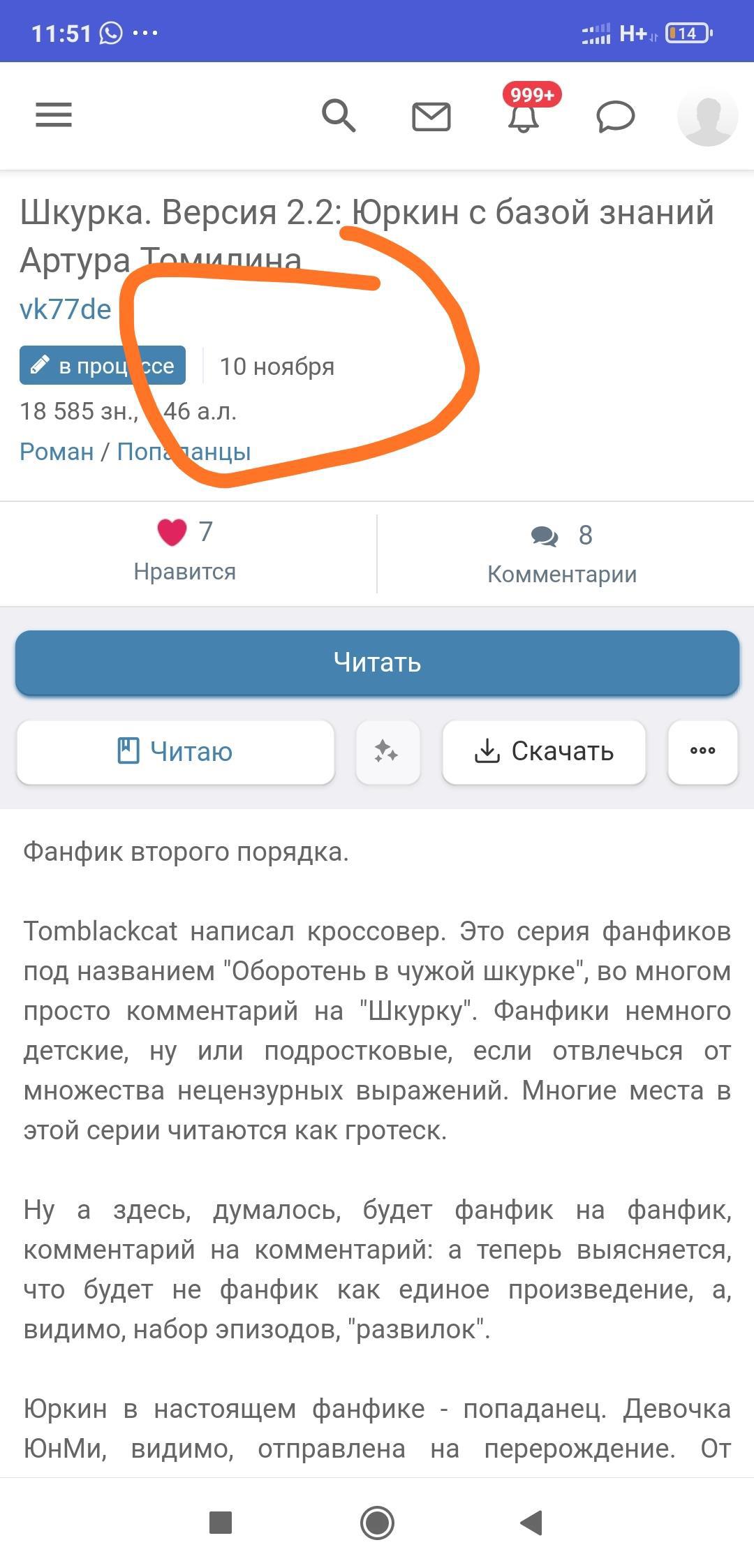Download the book via Скачать

click(x=544, y=752)
